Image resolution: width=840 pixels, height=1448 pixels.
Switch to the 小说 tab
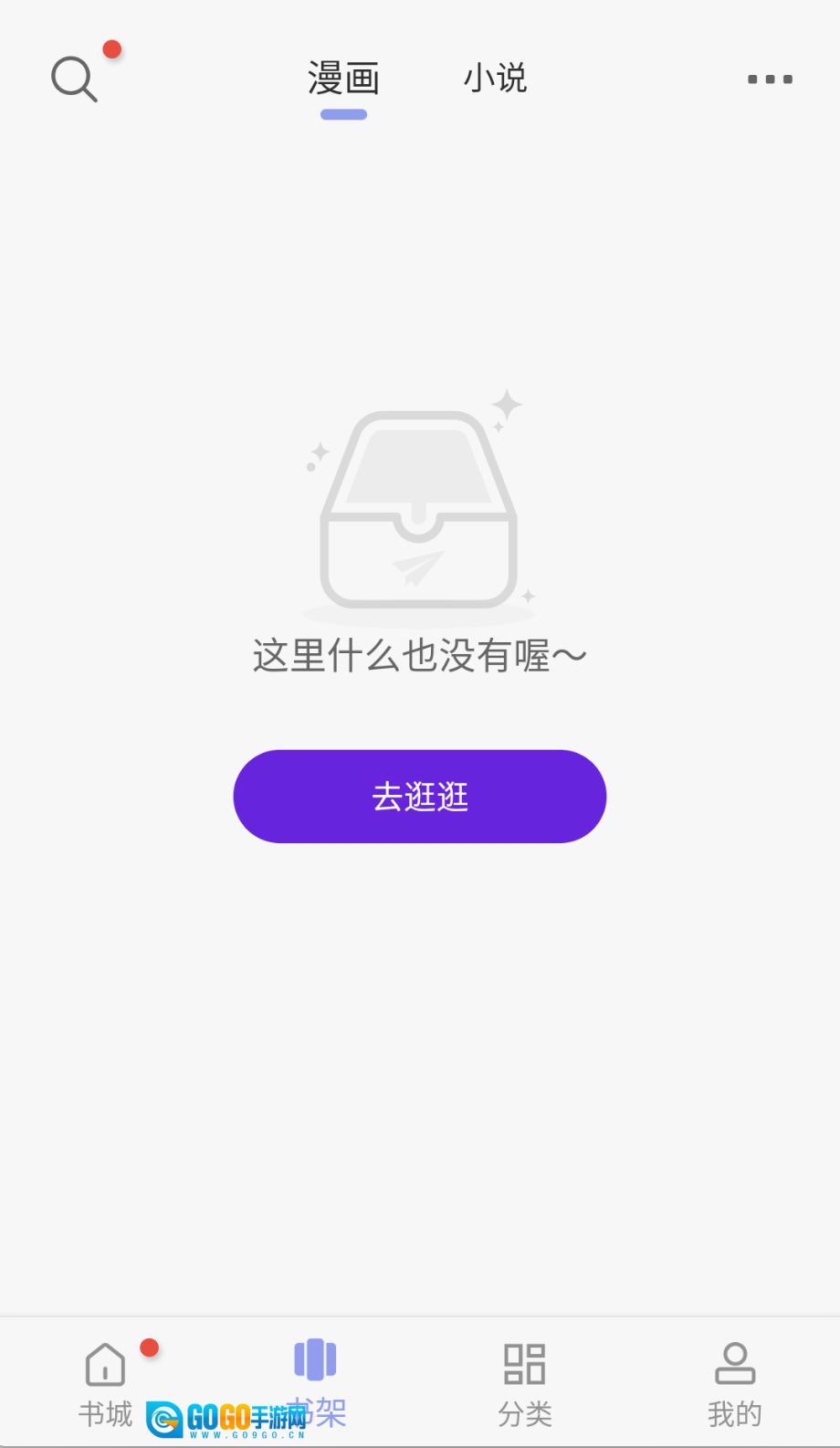(x=495, y=79)
